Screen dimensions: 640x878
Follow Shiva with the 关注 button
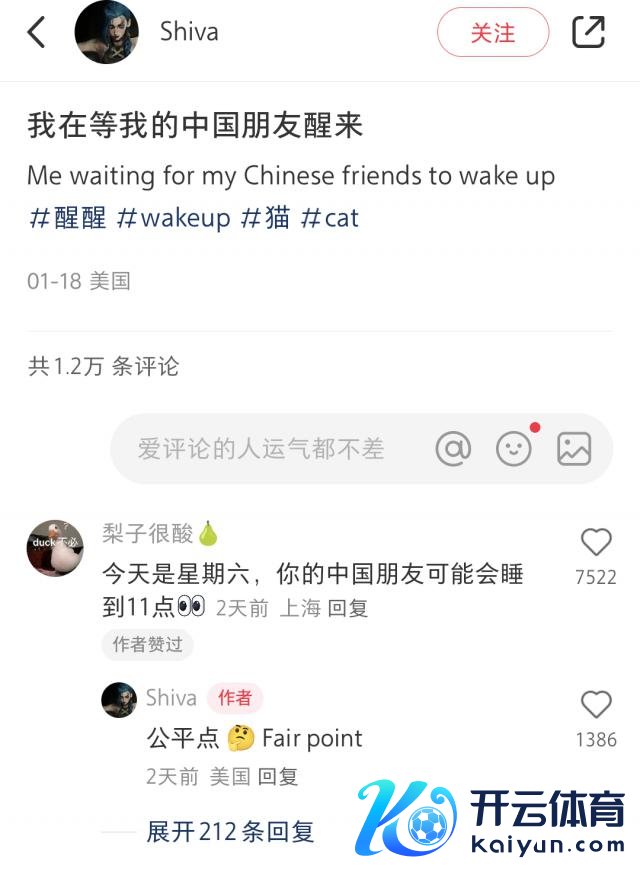[493, 32]
